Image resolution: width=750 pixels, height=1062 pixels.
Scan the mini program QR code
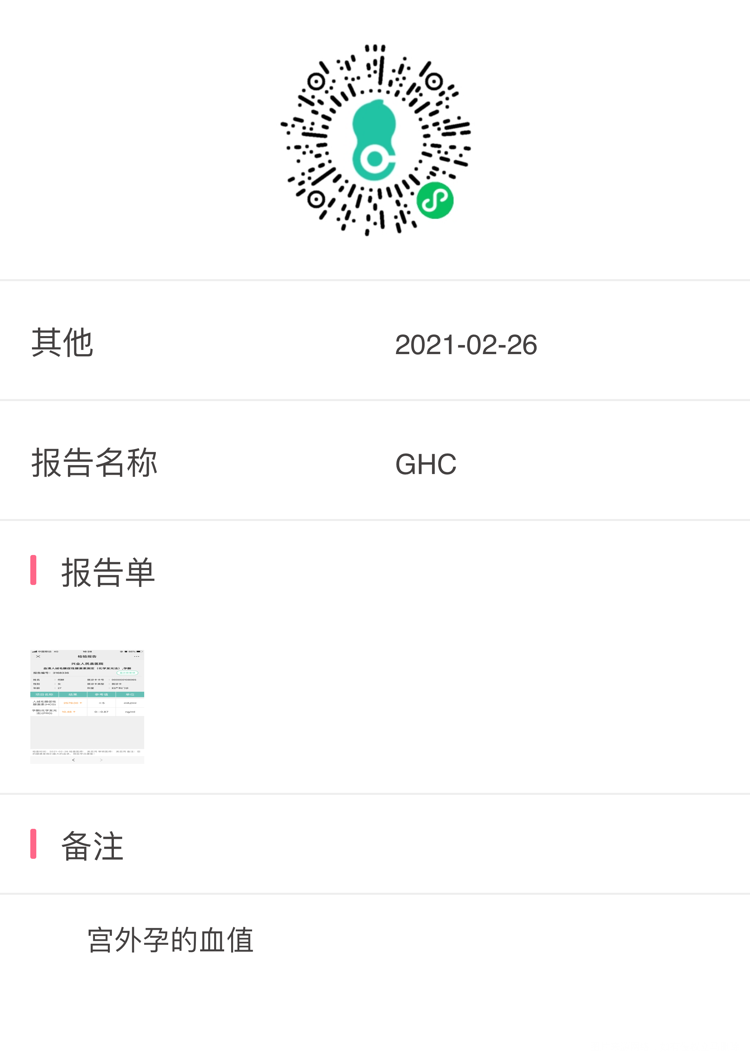click(x=375, y=140)
